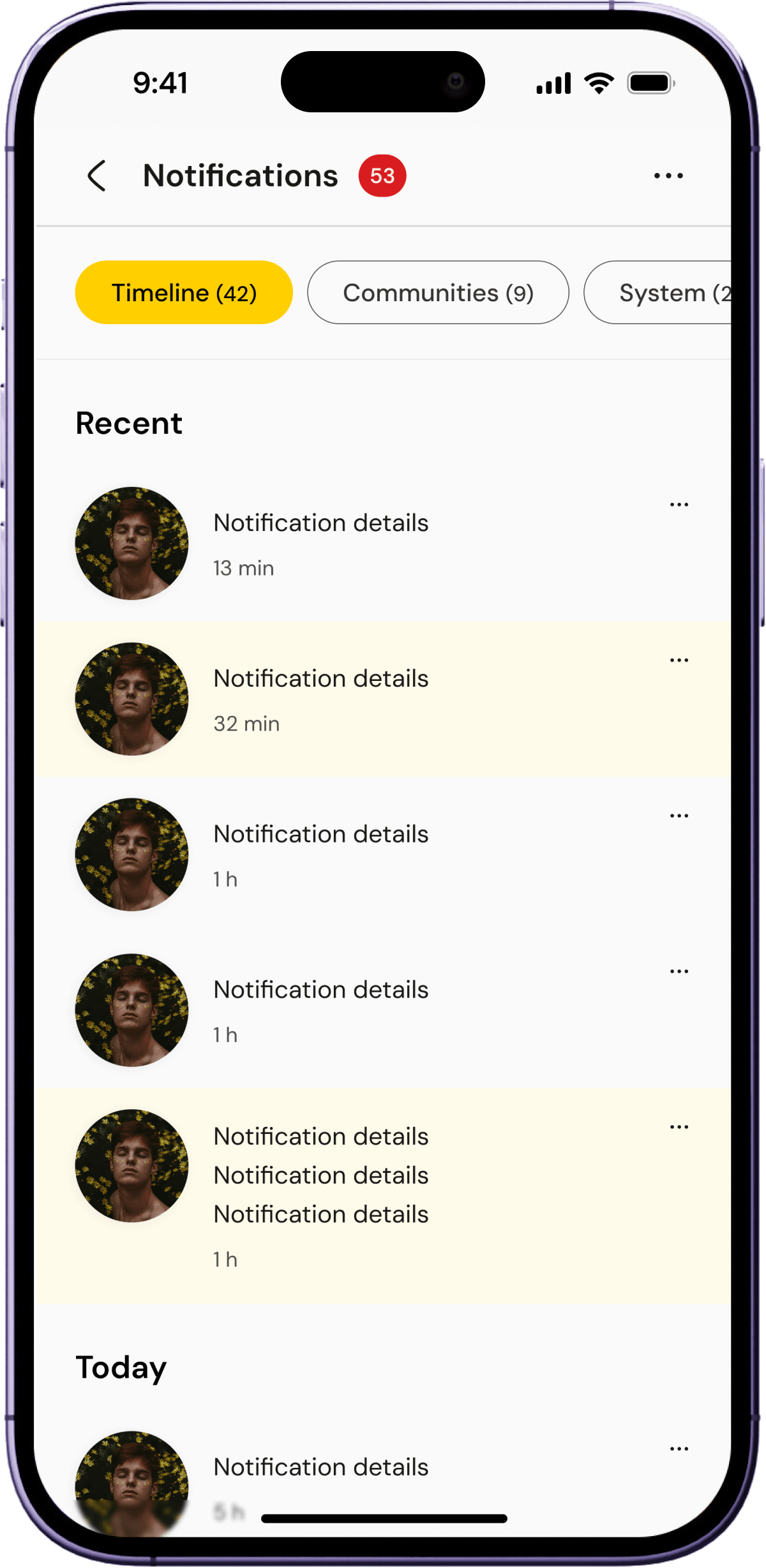
Task: Open the header overflow menu
Action: [x=668, y=176]
